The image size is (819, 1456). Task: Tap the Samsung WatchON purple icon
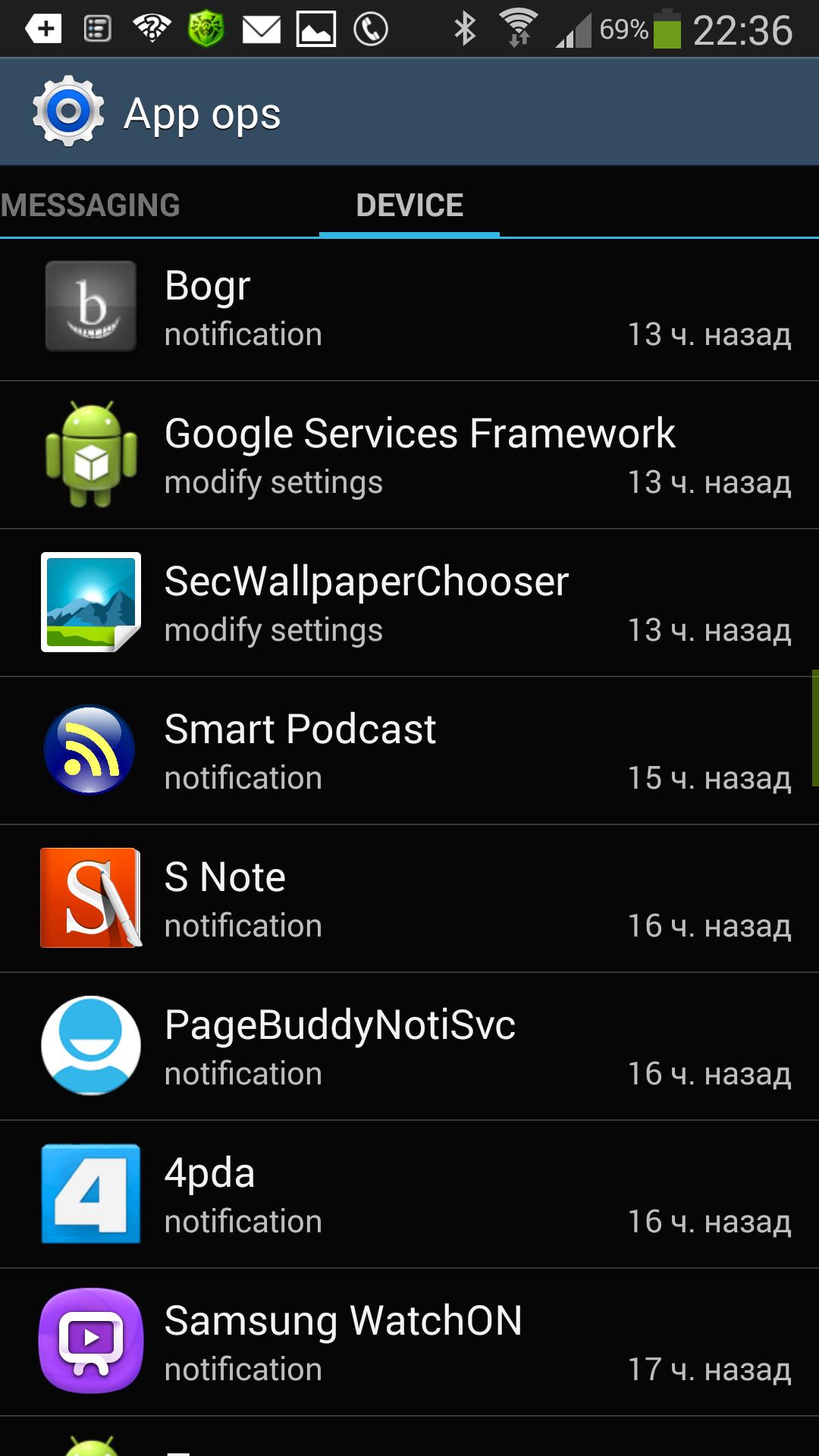coord(90,1341)
